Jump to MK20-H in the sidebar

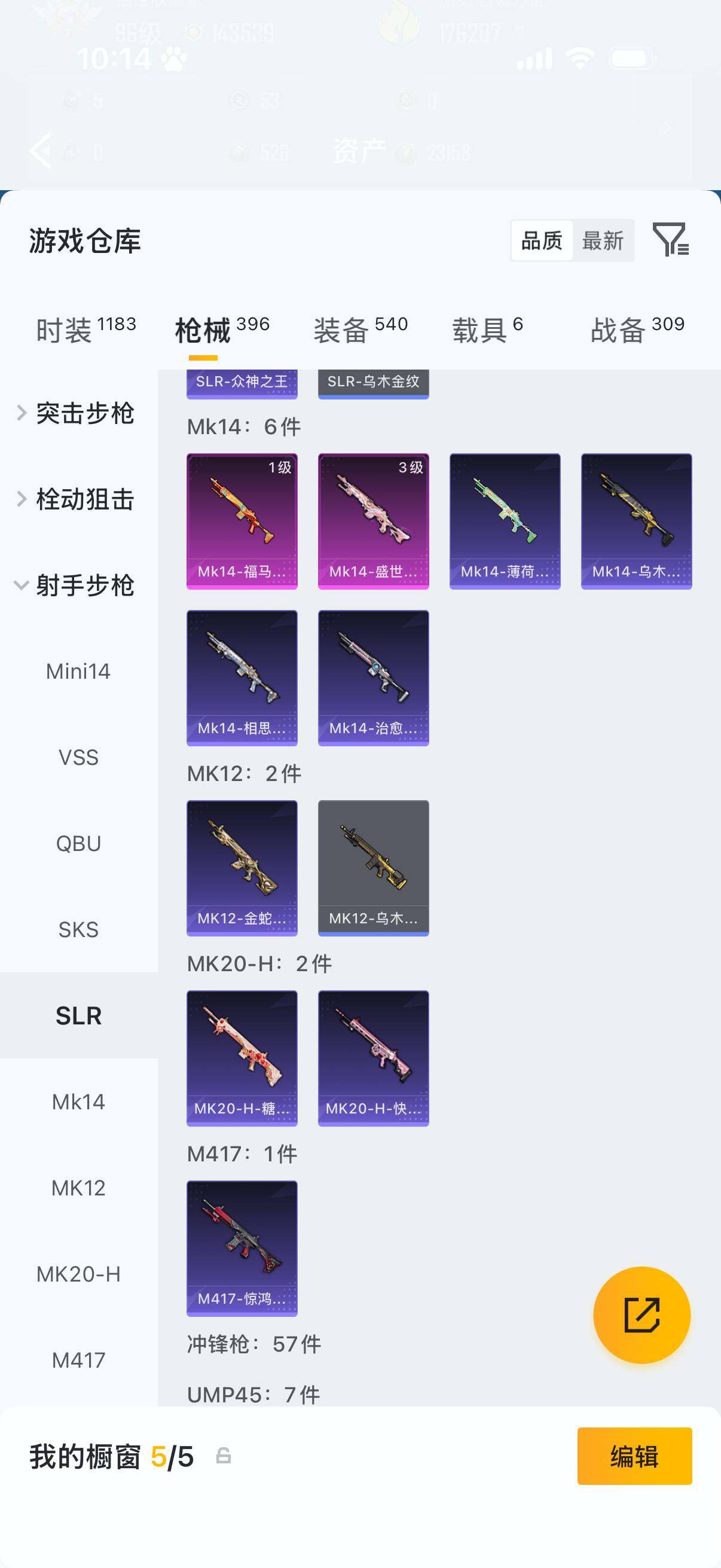tap(78, 1274)
